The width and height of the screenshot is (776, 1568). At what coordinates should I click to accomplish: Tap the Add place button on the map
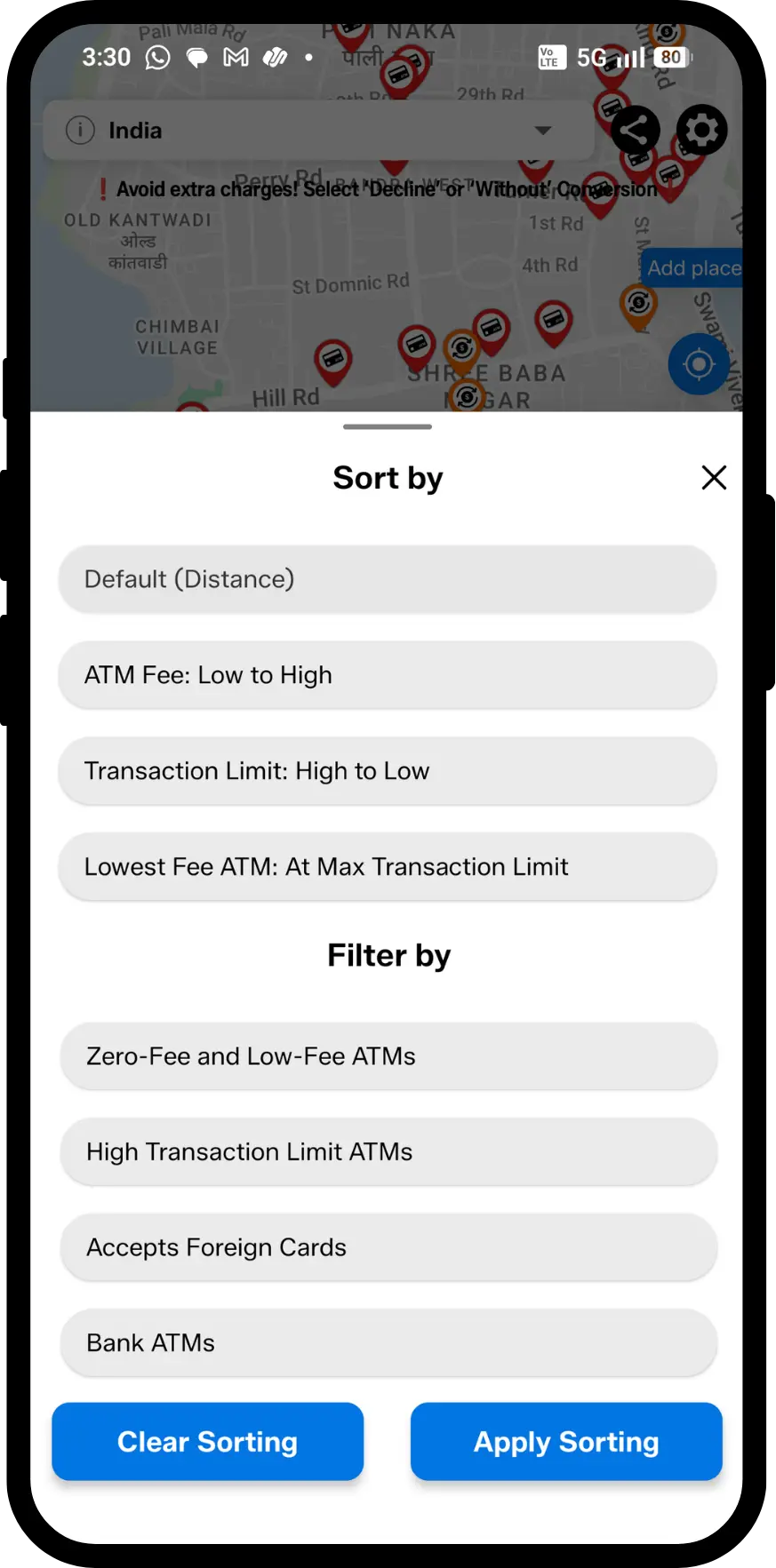(692, 267)
